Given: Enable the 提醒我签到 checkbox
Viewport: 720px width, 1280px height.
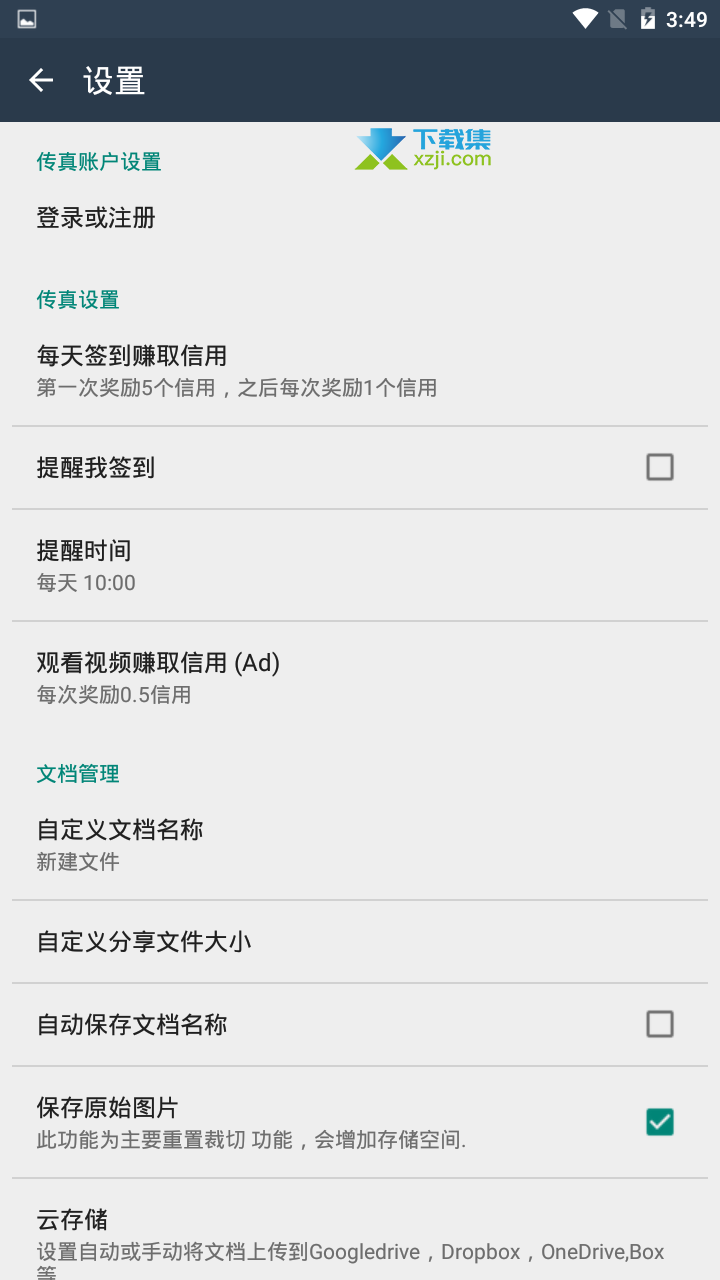Looking at the screenshot, I should point(660,467).
